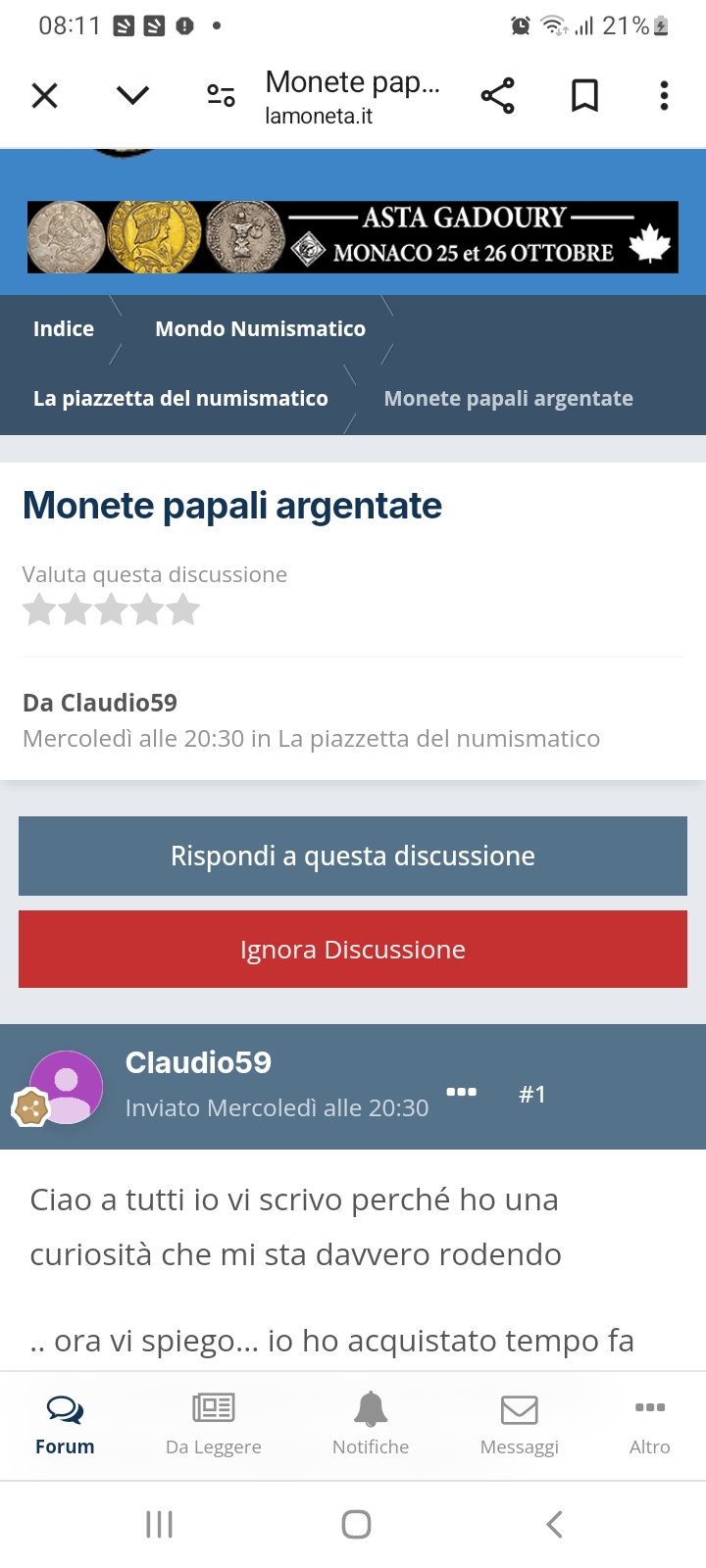Go to Indice breadcrumb
This screenshot has height=1568, width=706.
64,329
